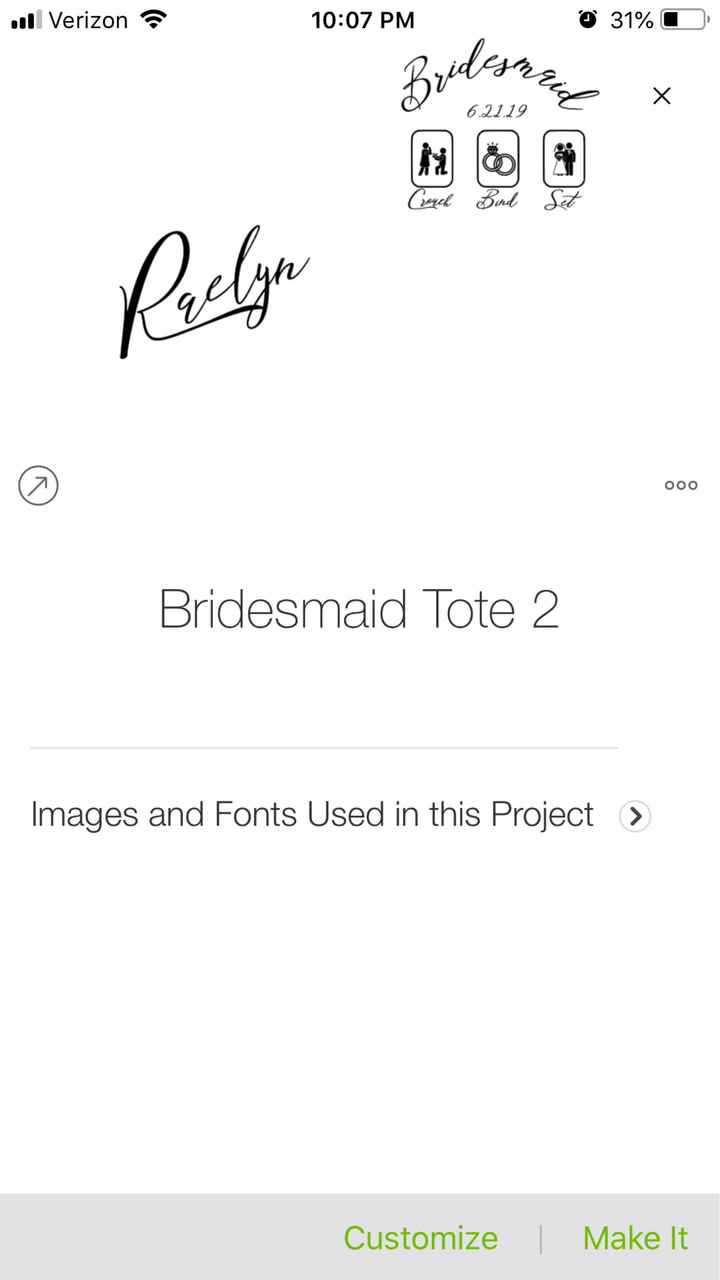
Task: Dismiss the project preview with the X
Action: click(x=661, y=96)
